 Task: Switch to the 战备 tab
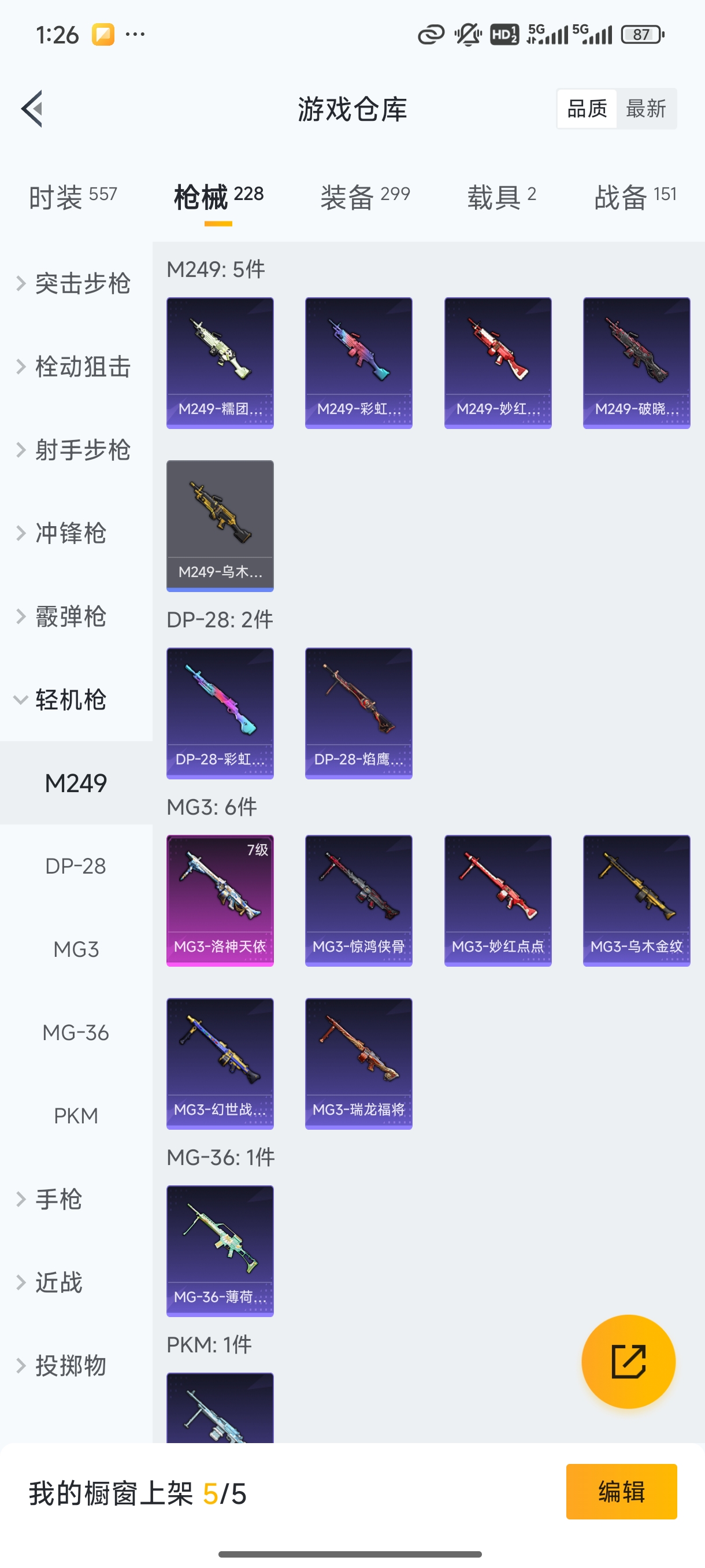click(x=635, y=197)
